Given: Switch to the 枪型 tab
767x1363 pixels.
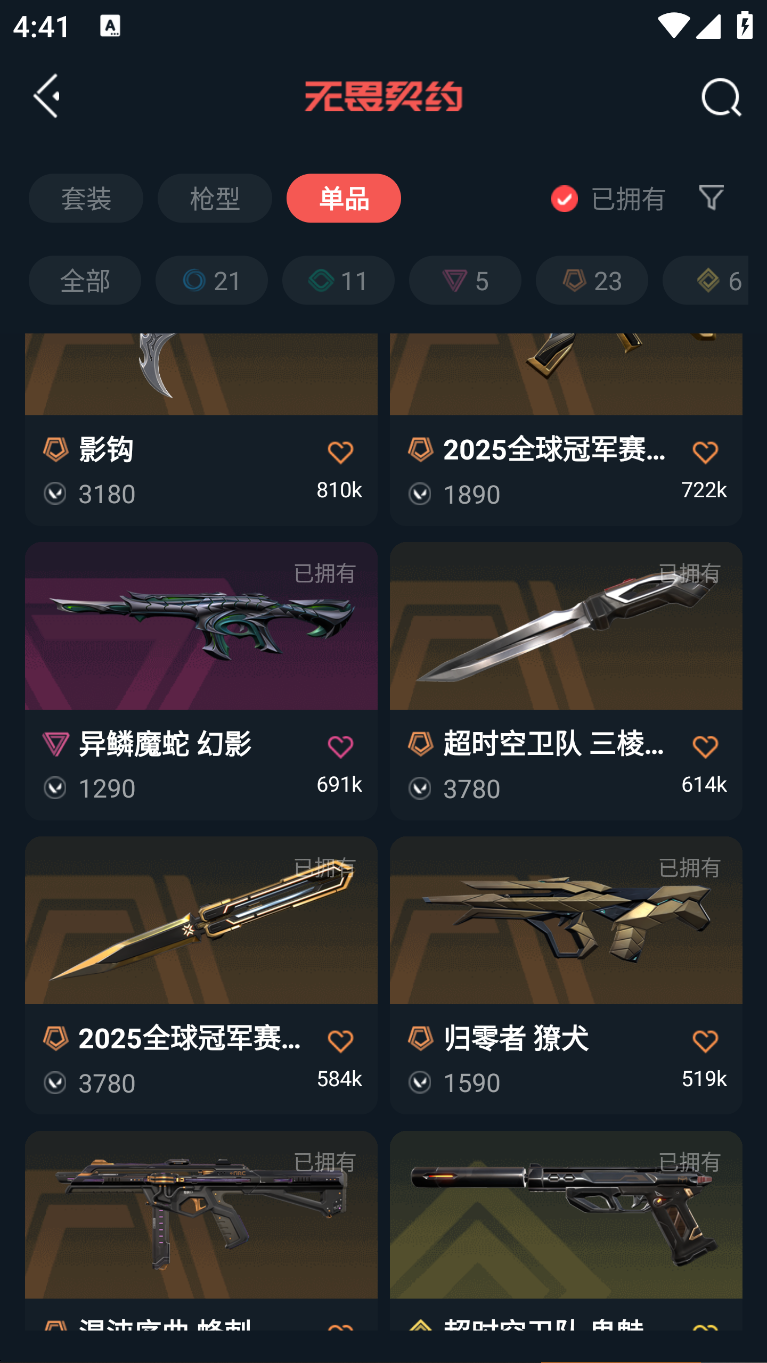Looking at the screenshot, I should click(215, 198).
